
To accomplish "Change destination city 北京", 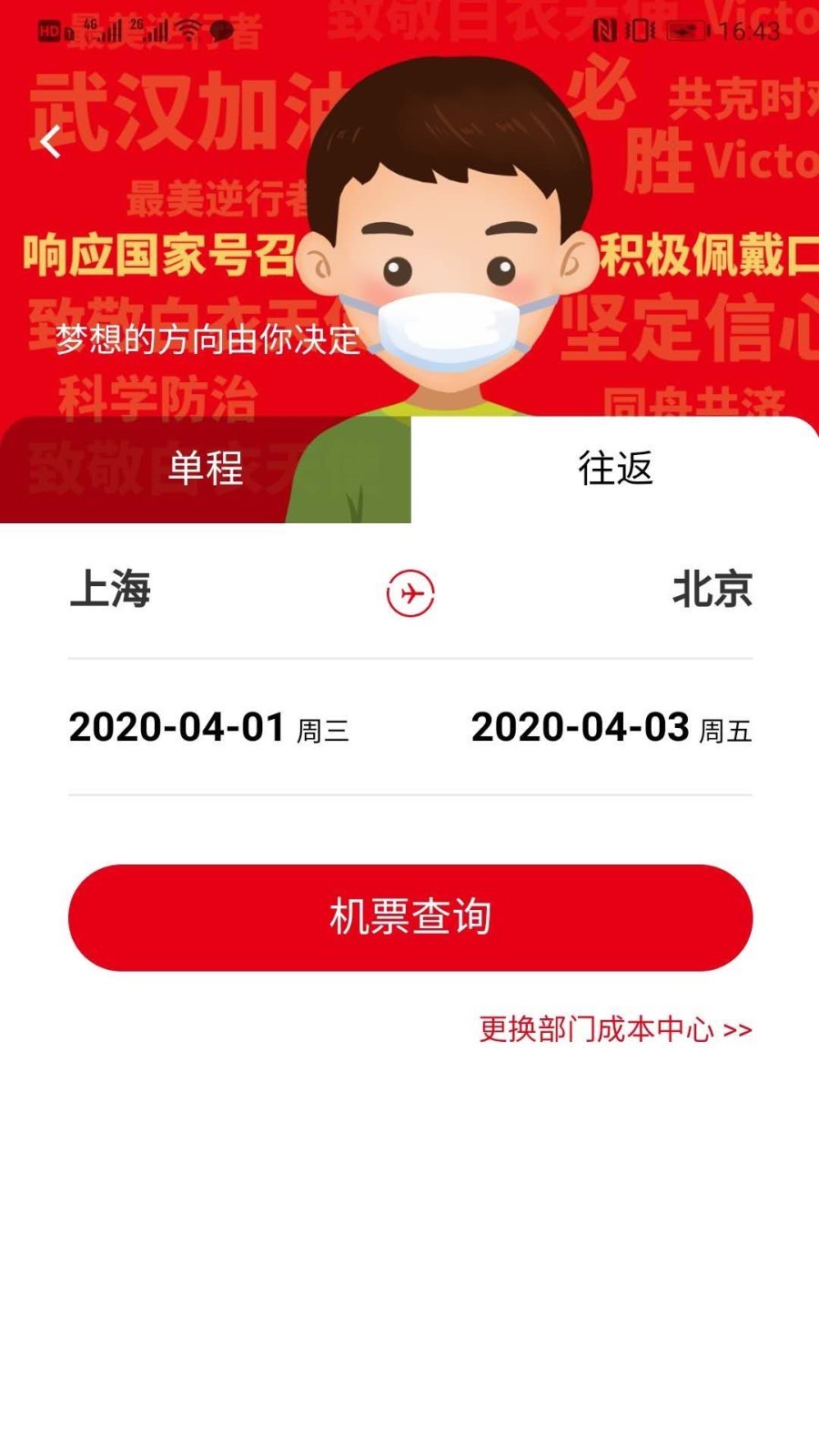I will [x=712, y=590].
